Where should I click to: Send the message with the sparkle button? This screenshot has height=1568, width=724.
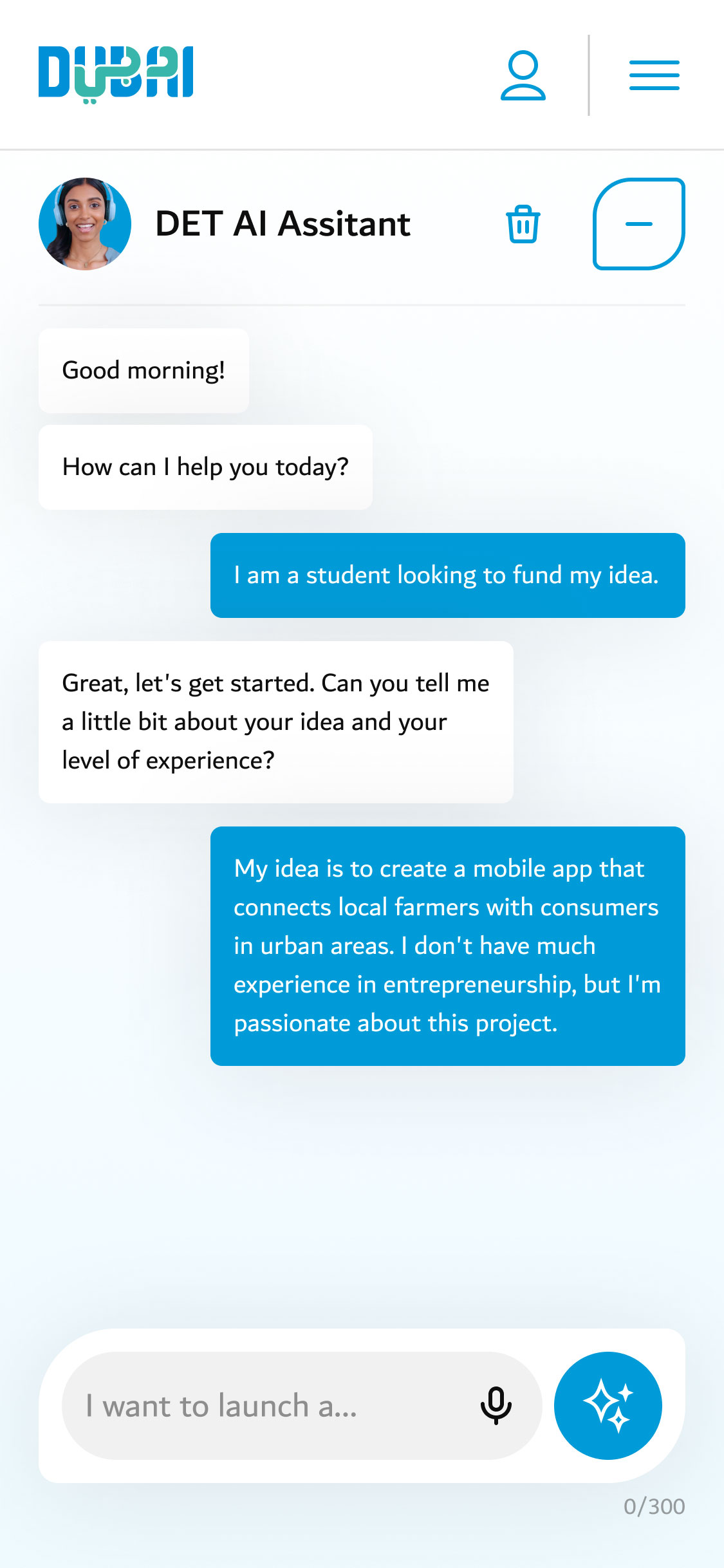coord(608,1406)
